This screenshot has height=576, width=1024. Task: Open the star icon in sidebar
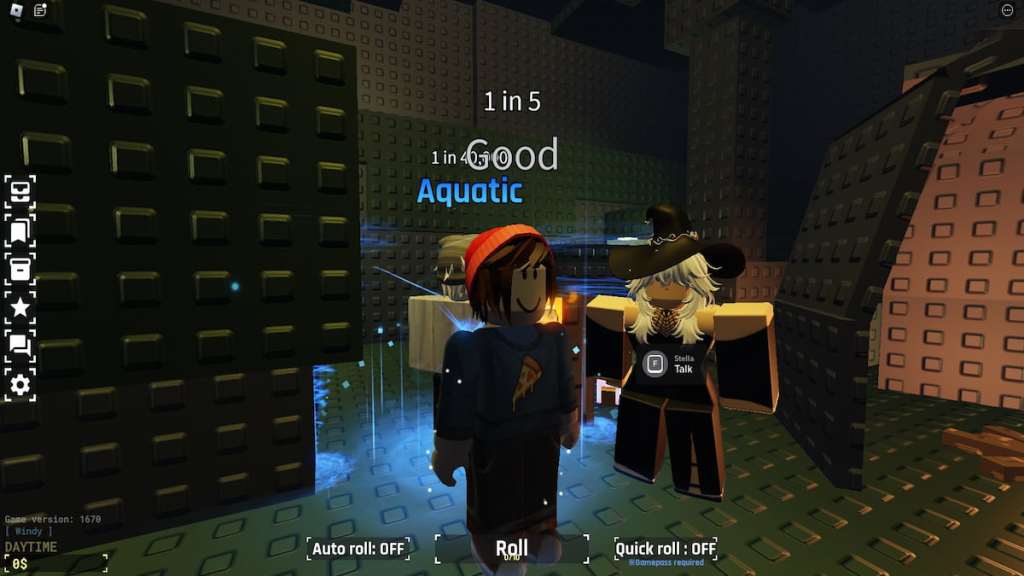tap(20, 307)
